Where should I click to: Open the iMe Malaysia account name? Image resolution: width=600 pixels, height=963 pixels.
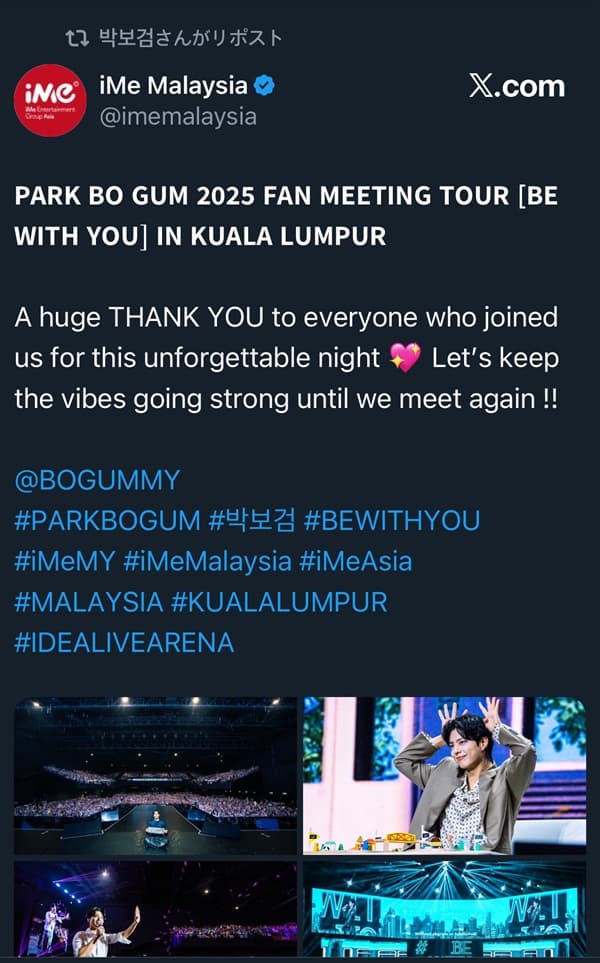(x=173, y=85)
